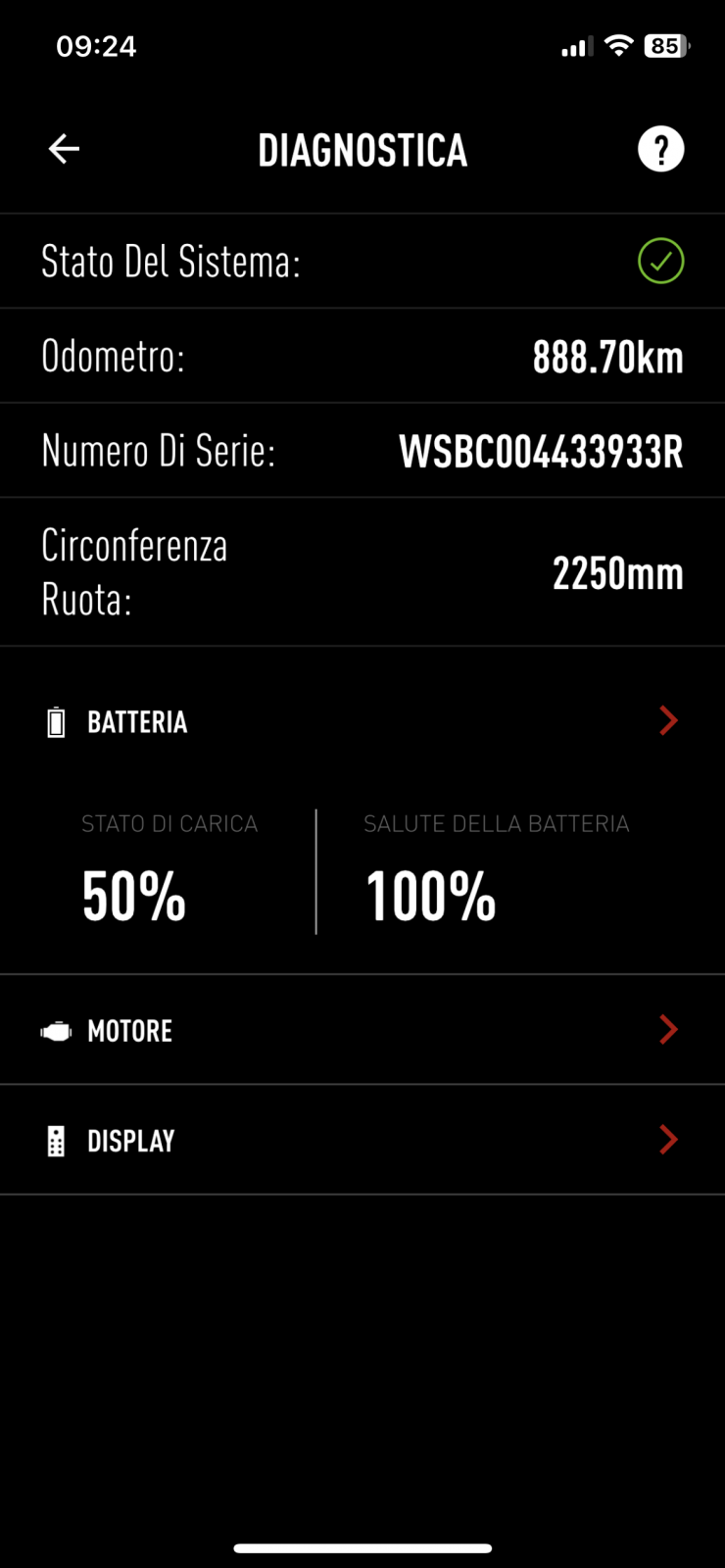Open the Motore diagnostics row
725x1568 pixels.
[x=362, y=1030]
